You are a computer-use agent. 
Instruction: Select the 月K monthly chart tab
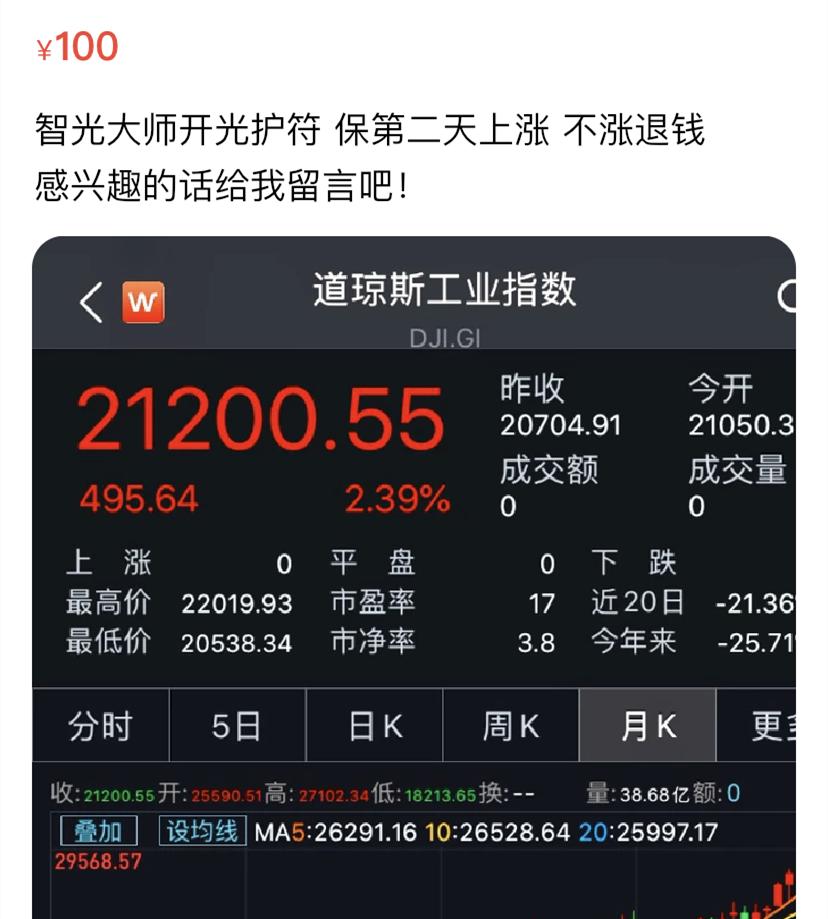coord(646,727)
